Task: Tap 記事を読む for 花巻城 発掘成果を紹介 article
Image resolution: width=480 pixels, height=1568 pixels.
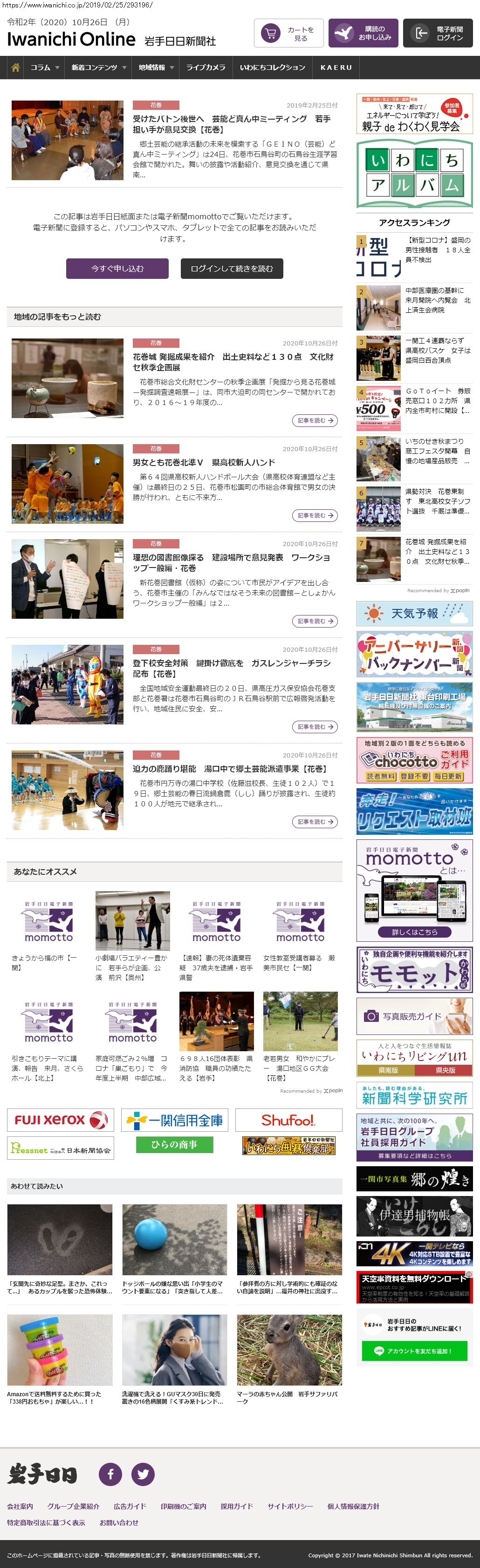Action: 314,420
